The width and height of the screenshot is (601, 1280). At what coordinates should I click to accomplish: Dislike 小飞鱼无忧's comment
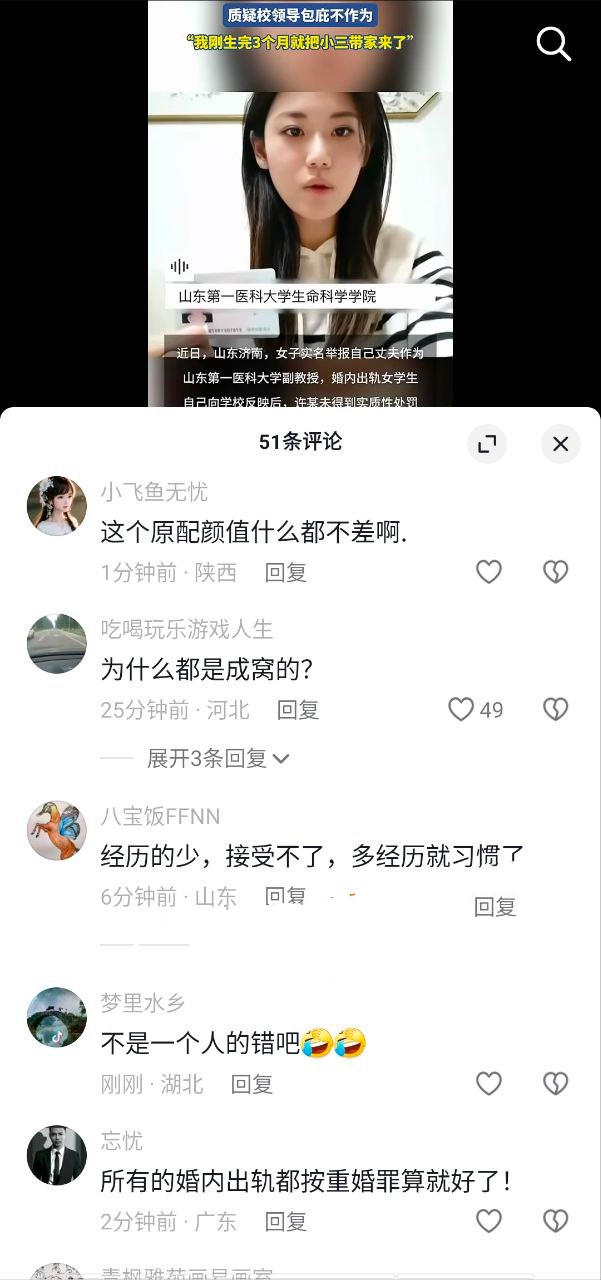[555, 572]
